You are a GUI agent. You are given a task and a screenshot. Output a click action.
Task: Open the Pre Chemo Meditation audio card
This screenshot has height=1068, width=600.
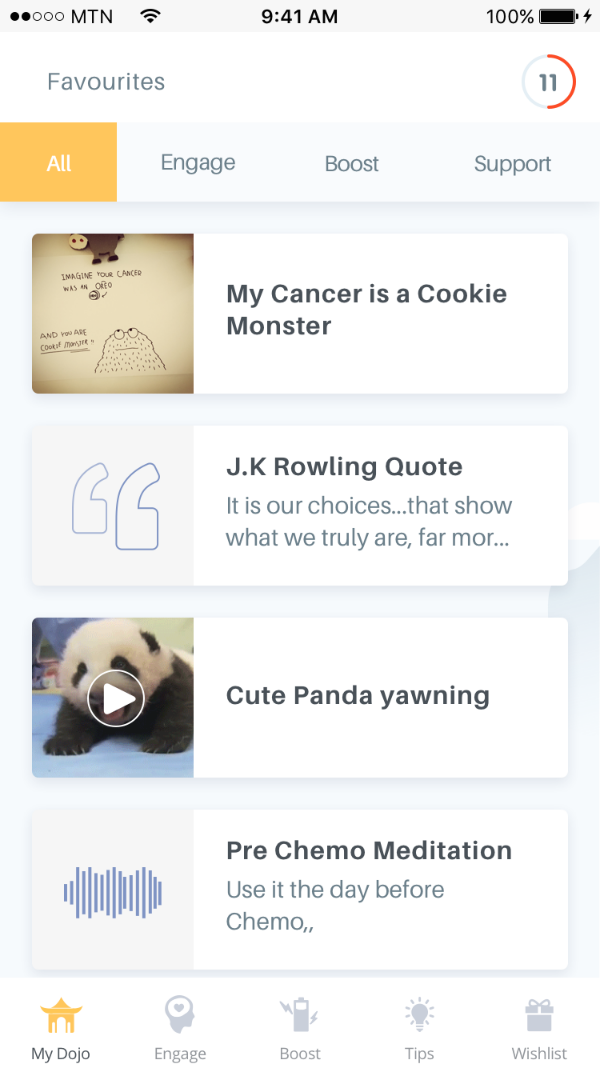click(300, 889)
